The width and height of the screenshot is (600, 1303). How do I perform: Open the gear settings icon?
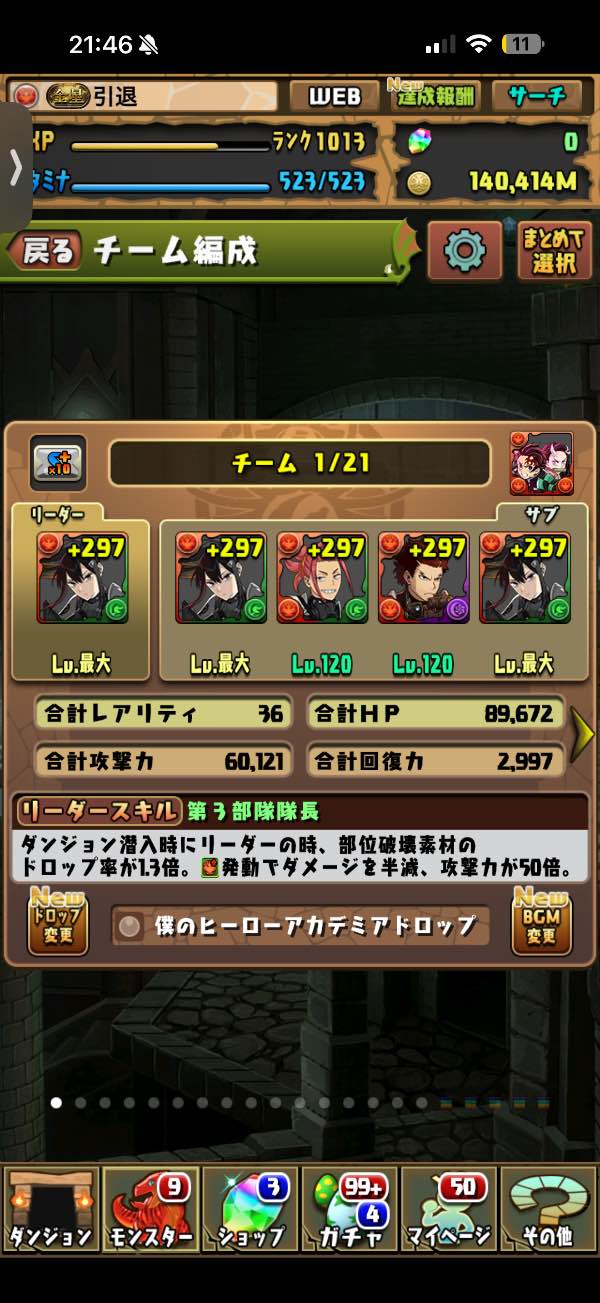464,250
